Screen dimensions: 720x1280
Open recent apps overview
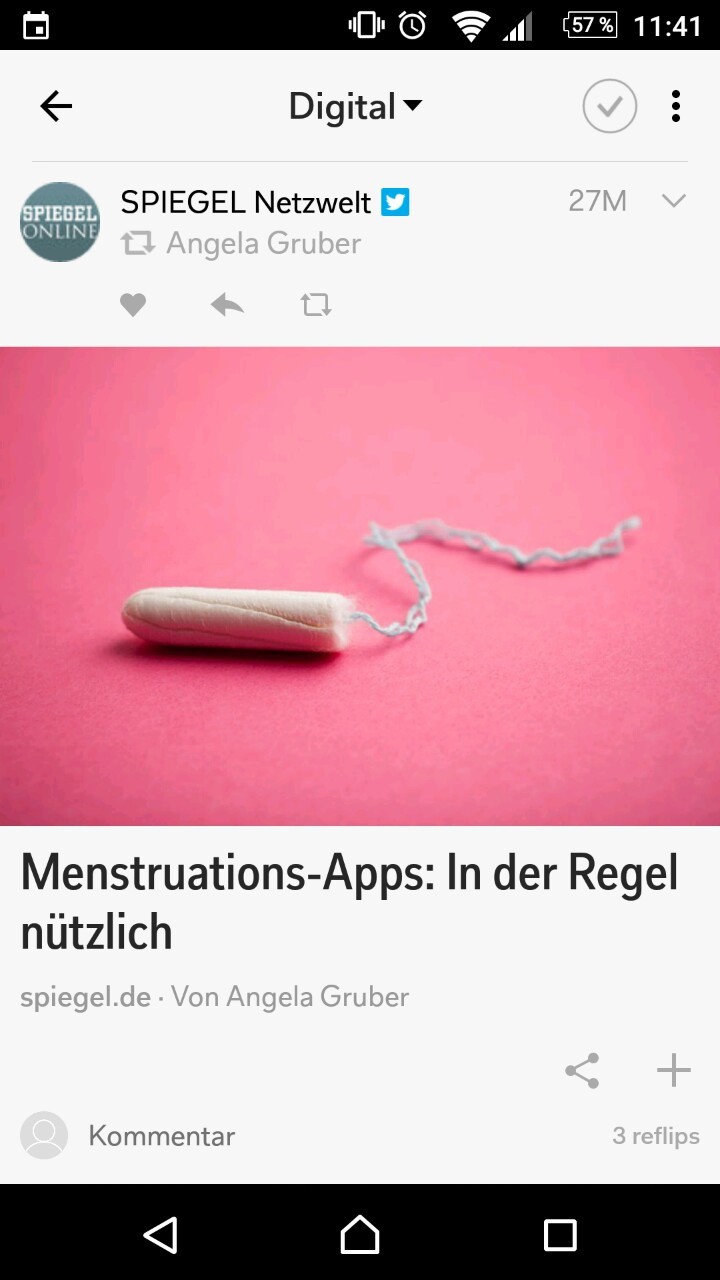point(560,1235)
